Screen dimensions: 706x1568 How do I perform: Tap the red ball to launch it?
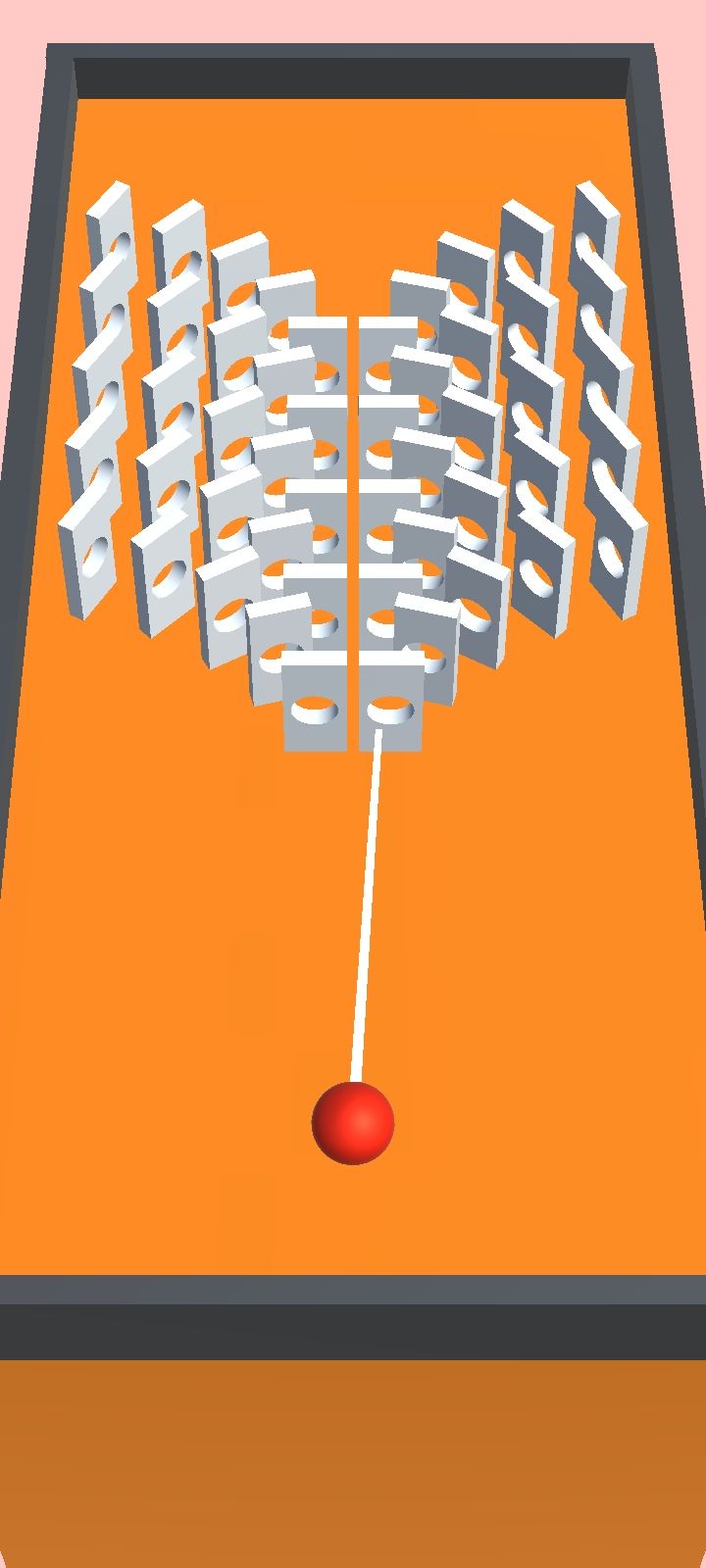pos(353,1123)
